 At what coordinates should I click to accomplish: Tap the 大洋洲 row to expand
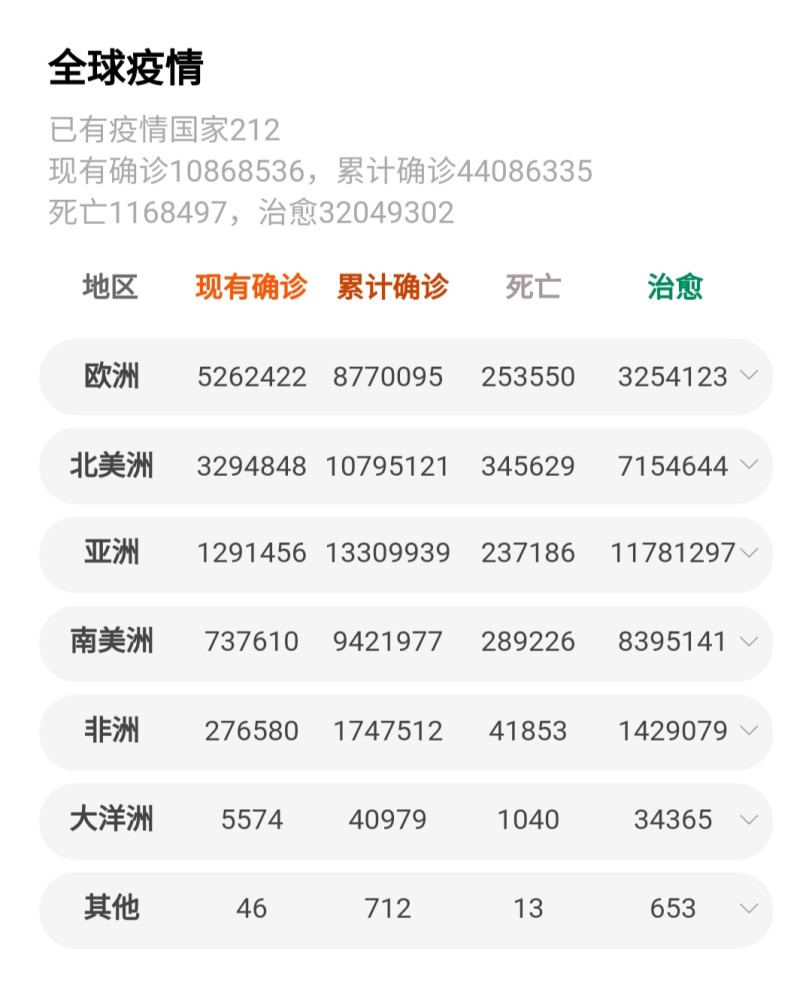749,820
